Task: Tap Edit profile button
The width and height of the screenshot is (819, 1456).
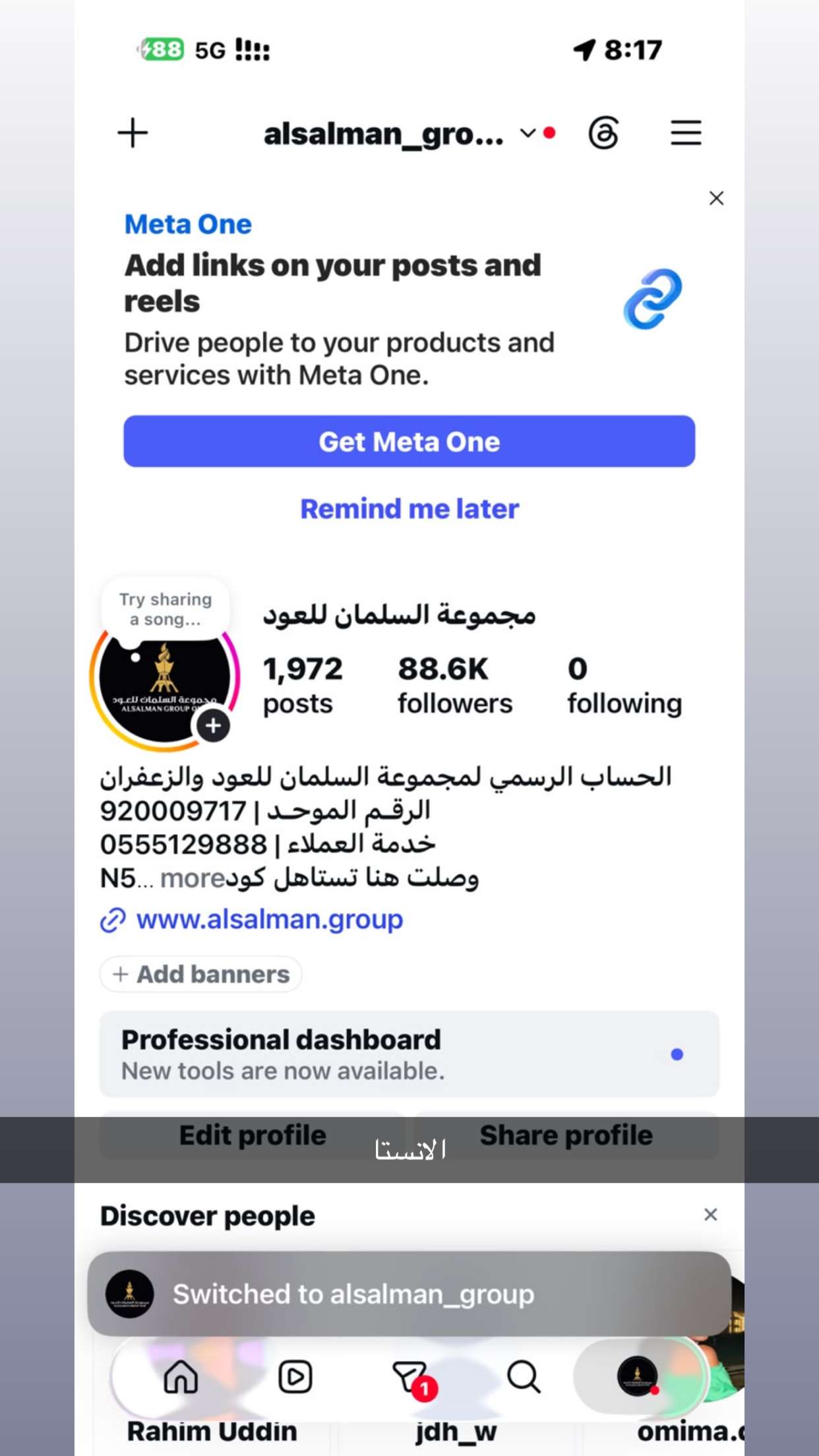Action: point(253,1136)
